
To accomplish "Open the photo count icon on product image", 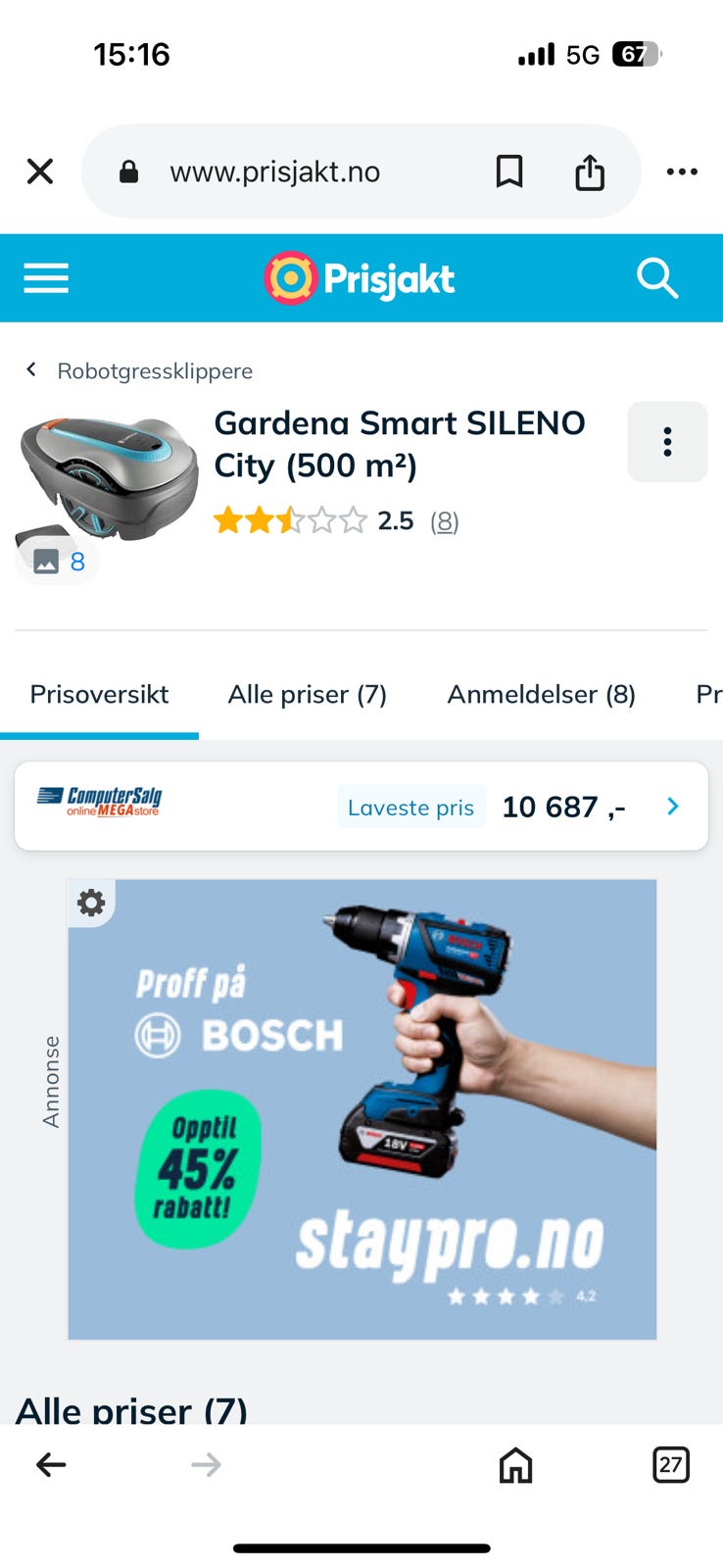I will click(x=56, y=560).
